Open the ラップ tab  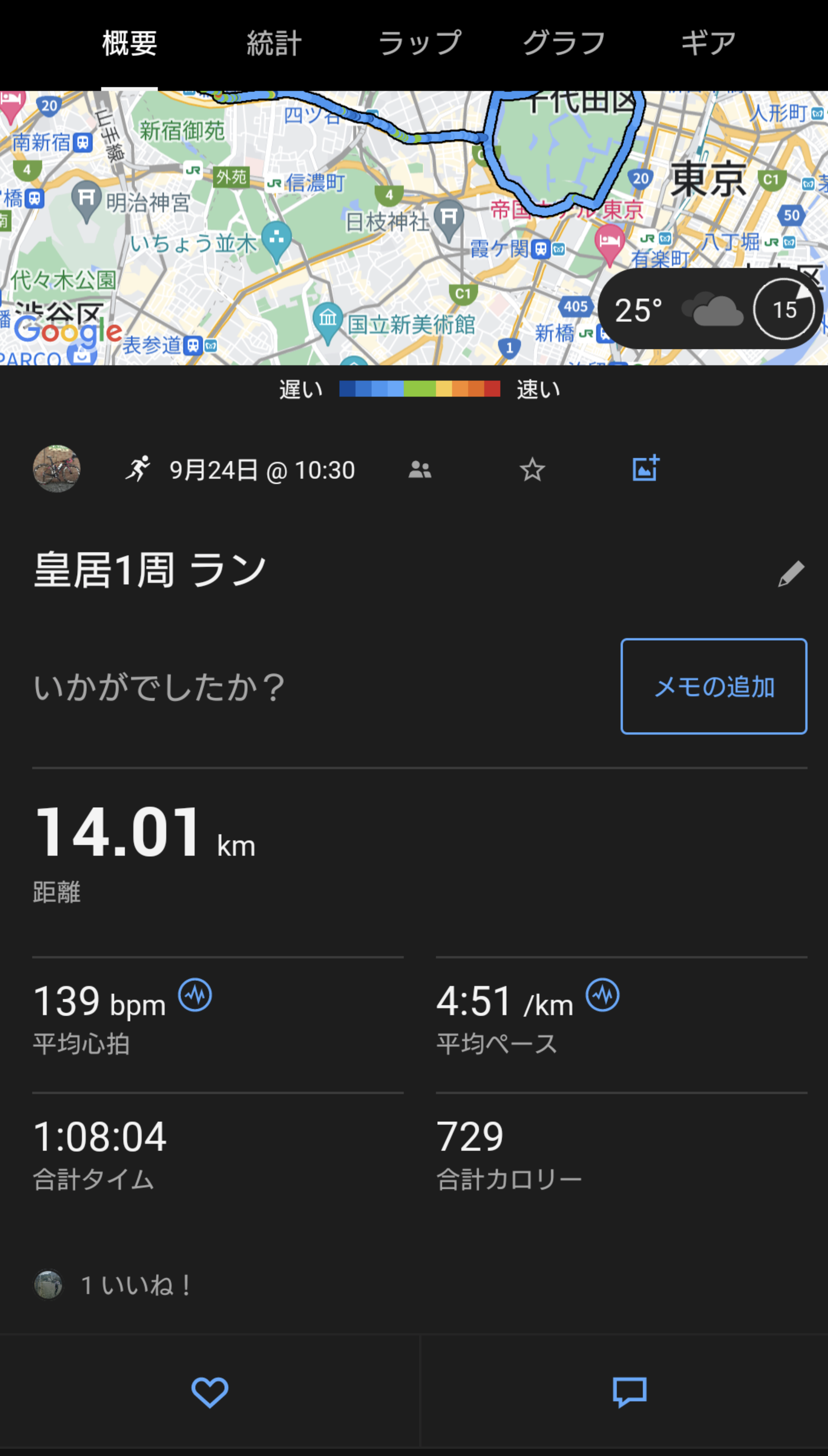[419, 43]
